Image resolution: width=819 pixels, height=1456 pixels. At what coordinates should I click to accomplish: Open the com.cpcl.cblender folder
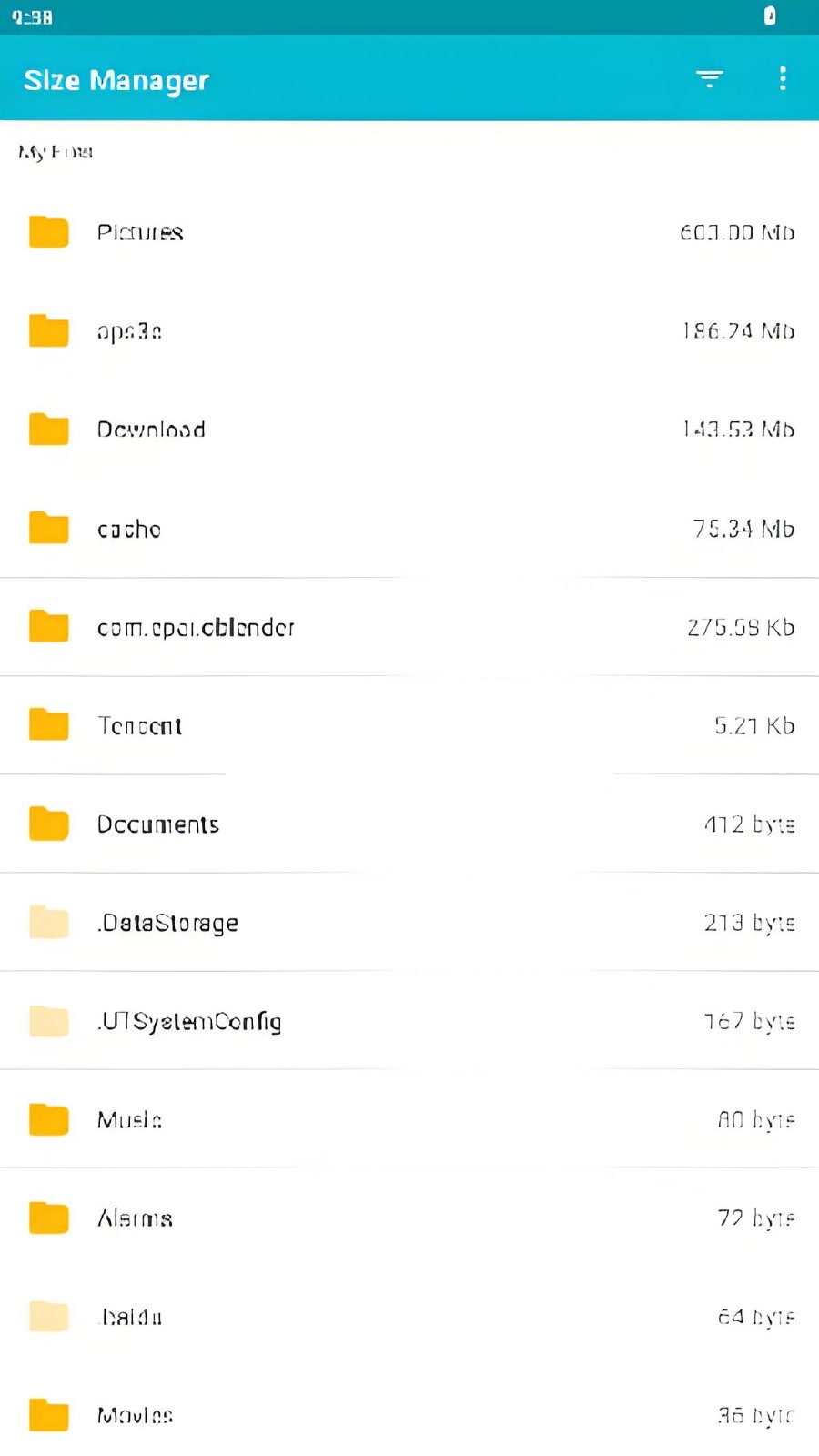point(196,628)
